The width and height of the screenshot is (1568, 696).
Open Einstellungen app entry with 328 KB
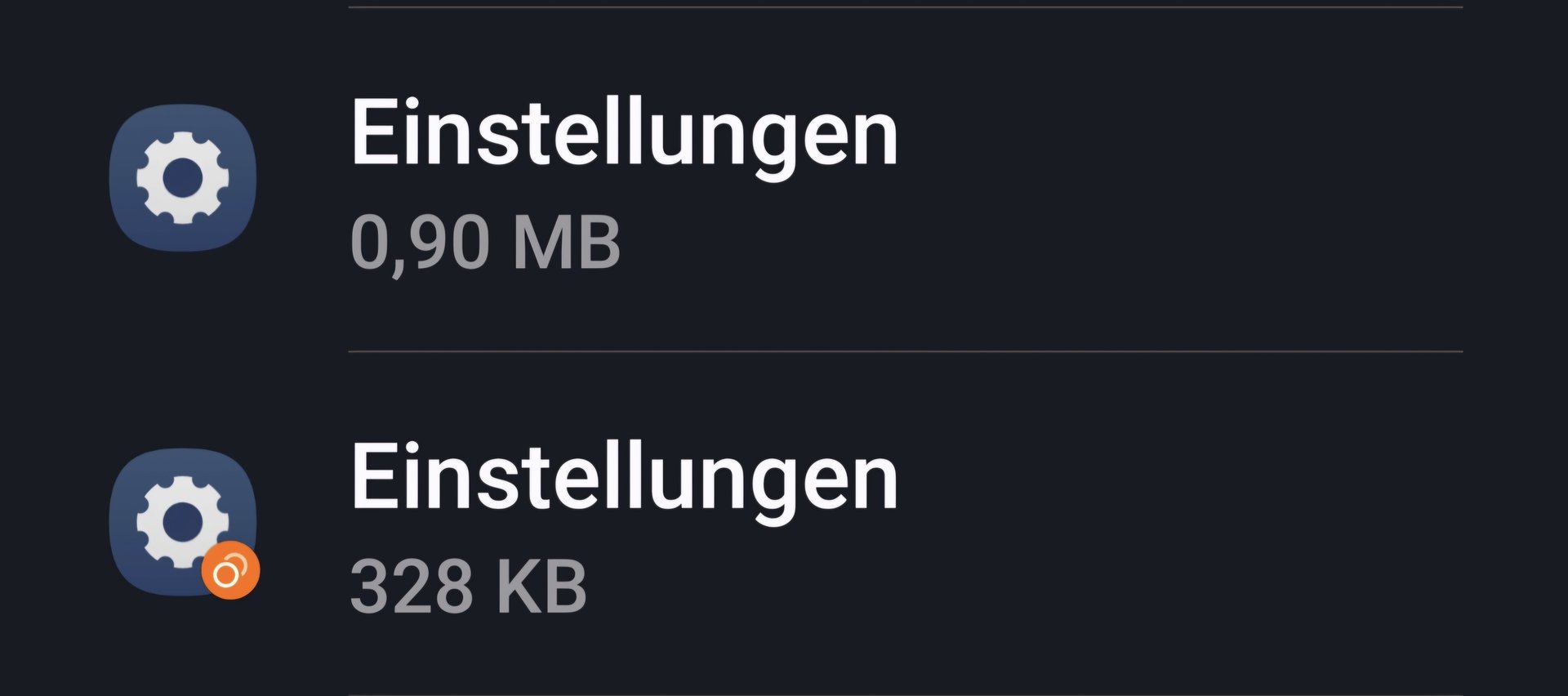(625, 524)
